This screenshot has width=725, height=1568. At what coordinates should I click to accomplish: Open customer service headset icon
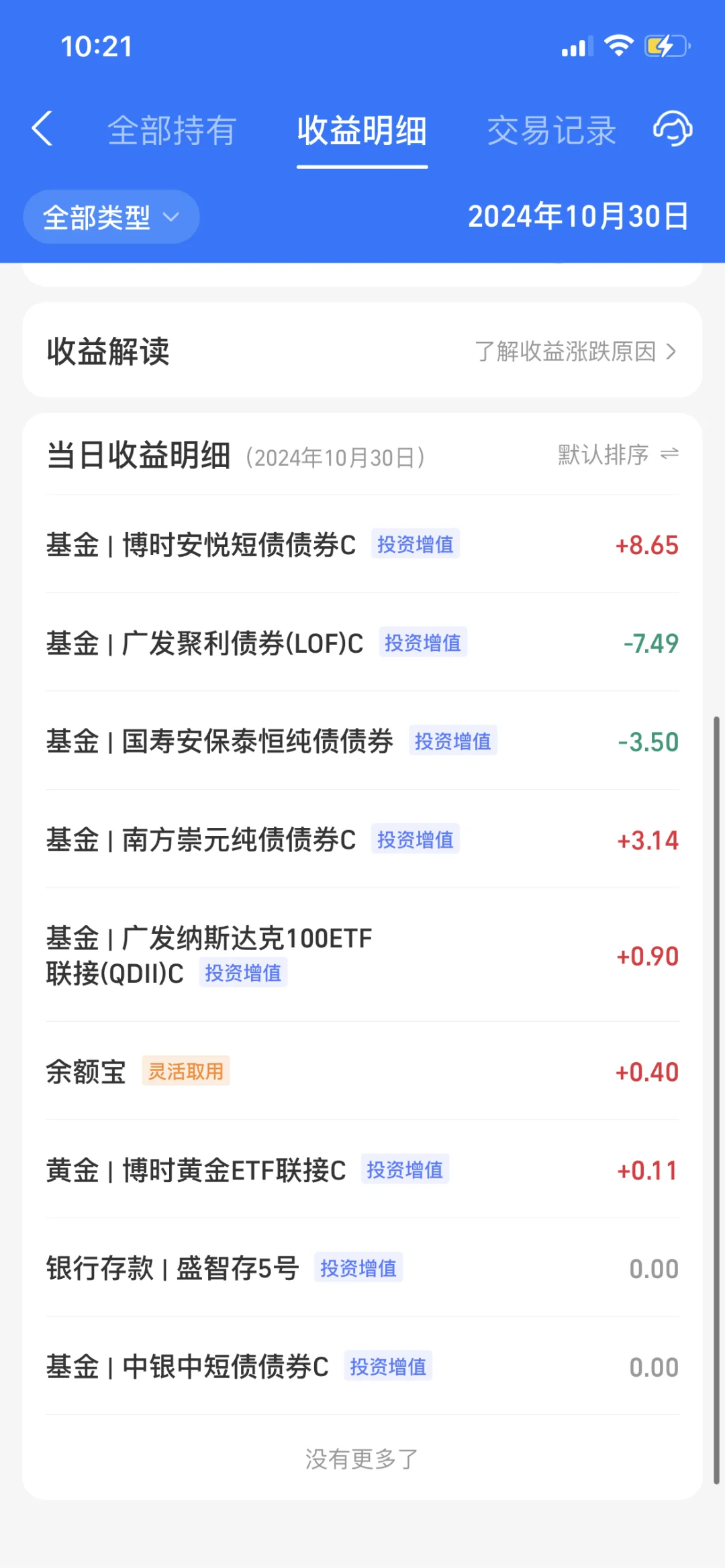click(x=673, y=129)
